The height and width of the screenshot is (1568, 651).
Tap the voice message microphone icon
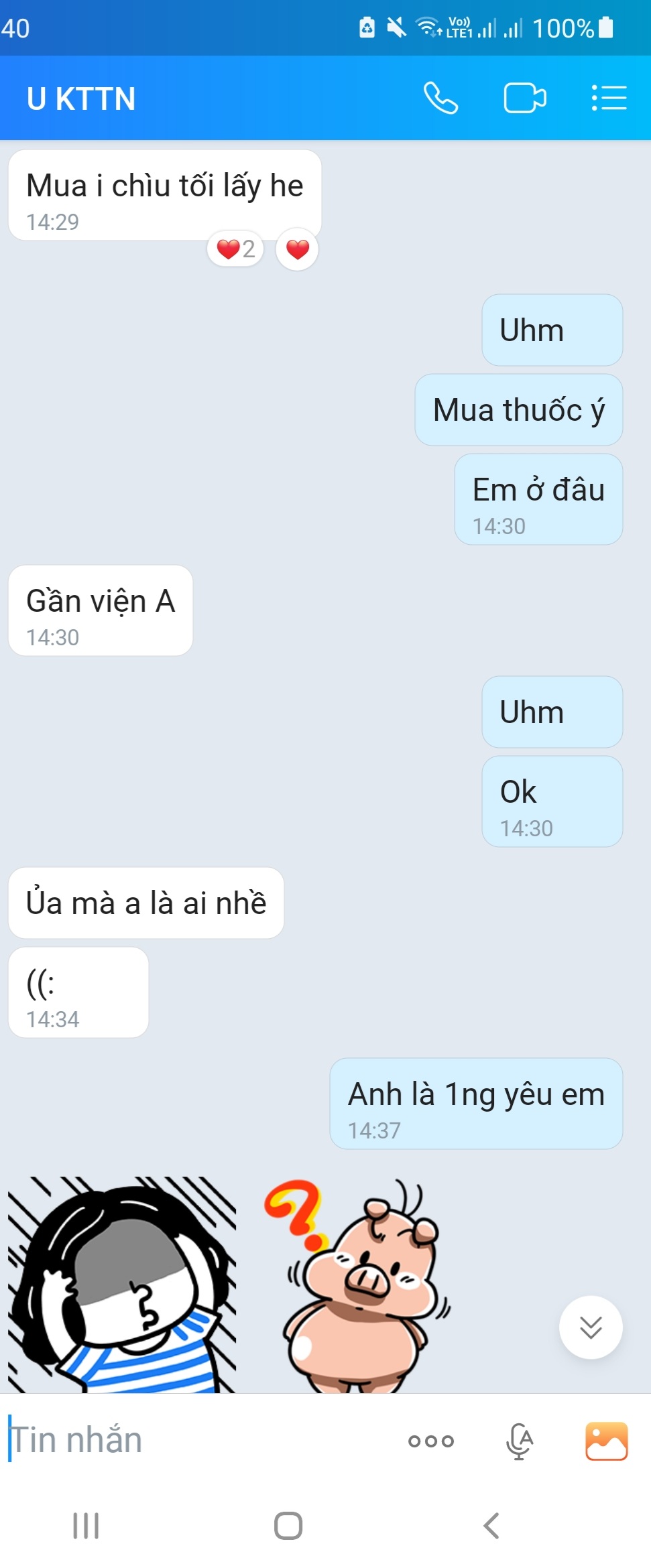[x=520, y=1441]
